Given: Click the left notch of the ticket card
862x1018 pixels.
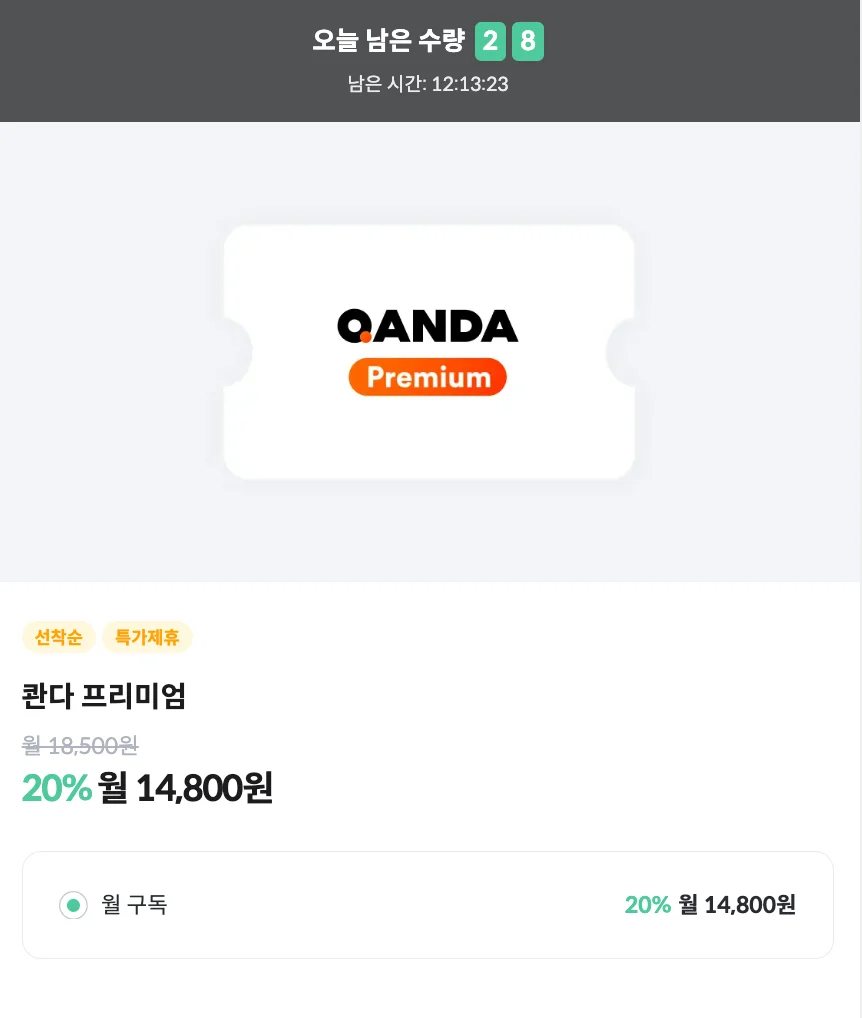Looking at the screenshot, I should tap(228, 352).
